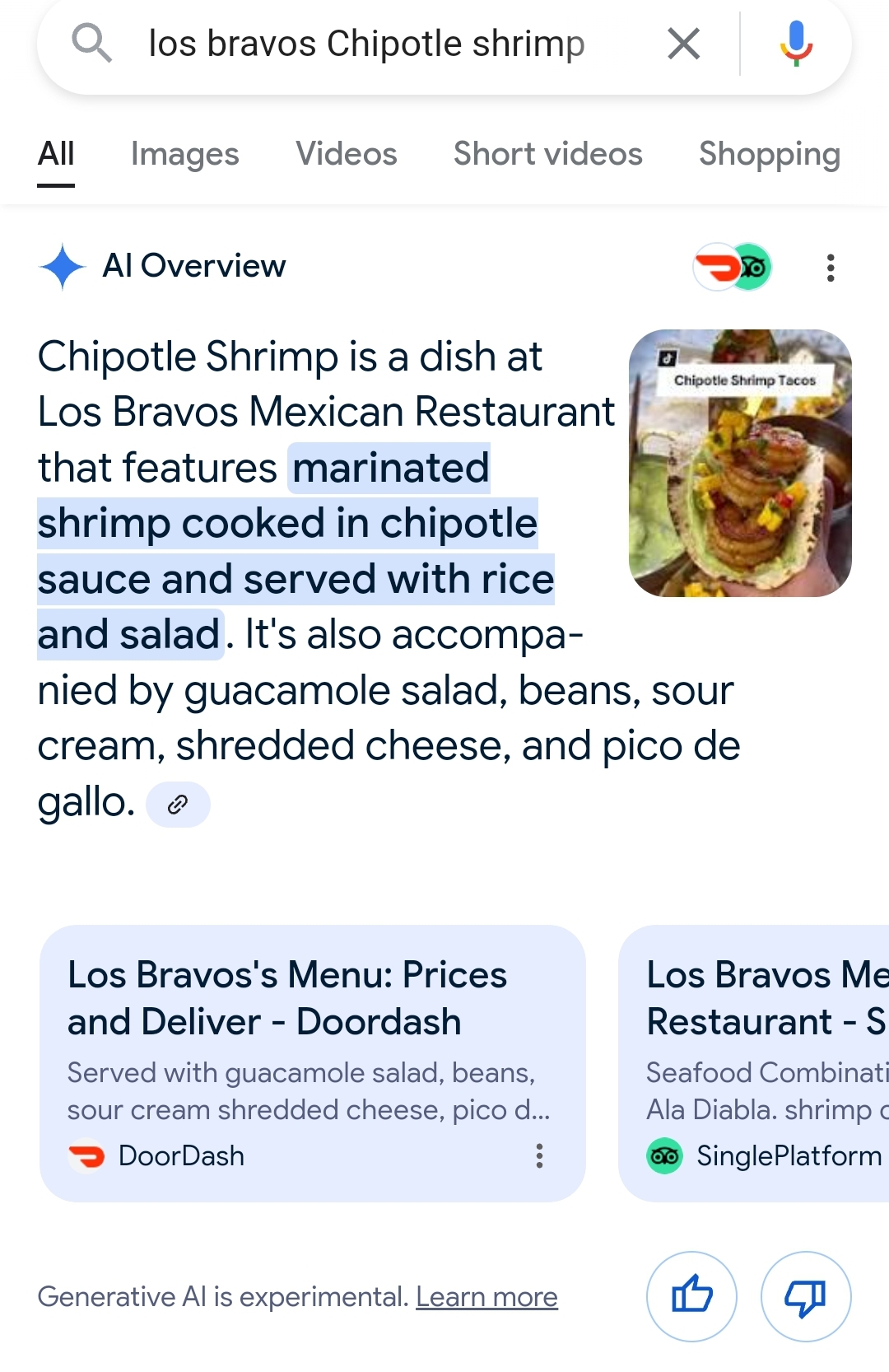Tap the link icon after the overview text
This screenshot has width=889, height=1372.
(178, 805)
